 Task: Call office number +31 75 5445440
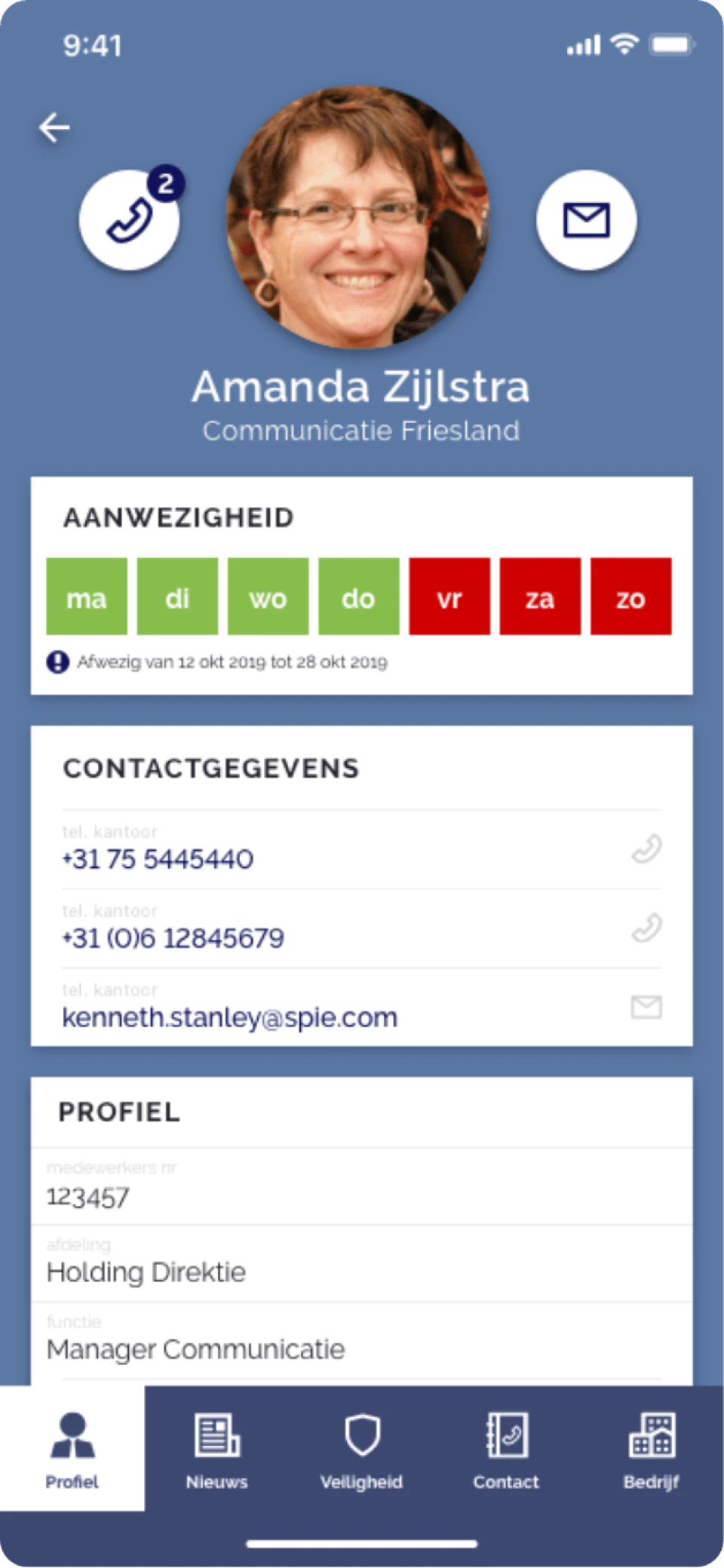646,849
